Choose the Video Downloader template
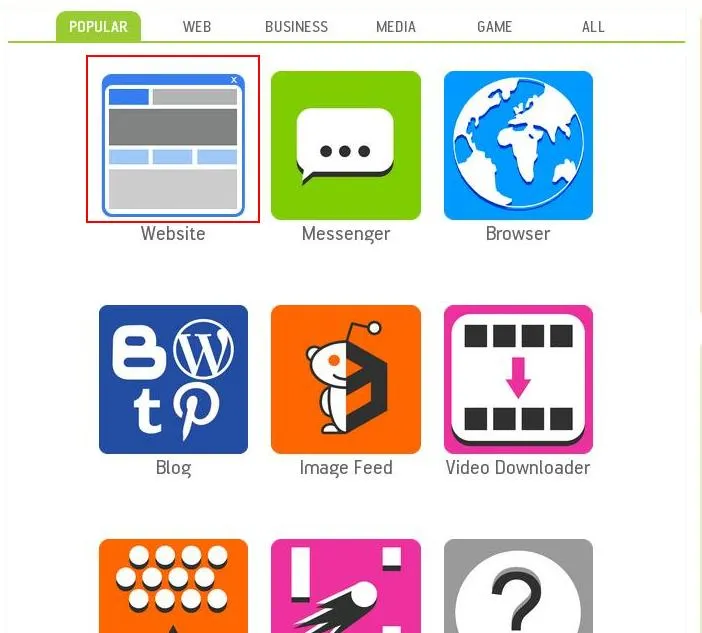 [x=518, y=379]
